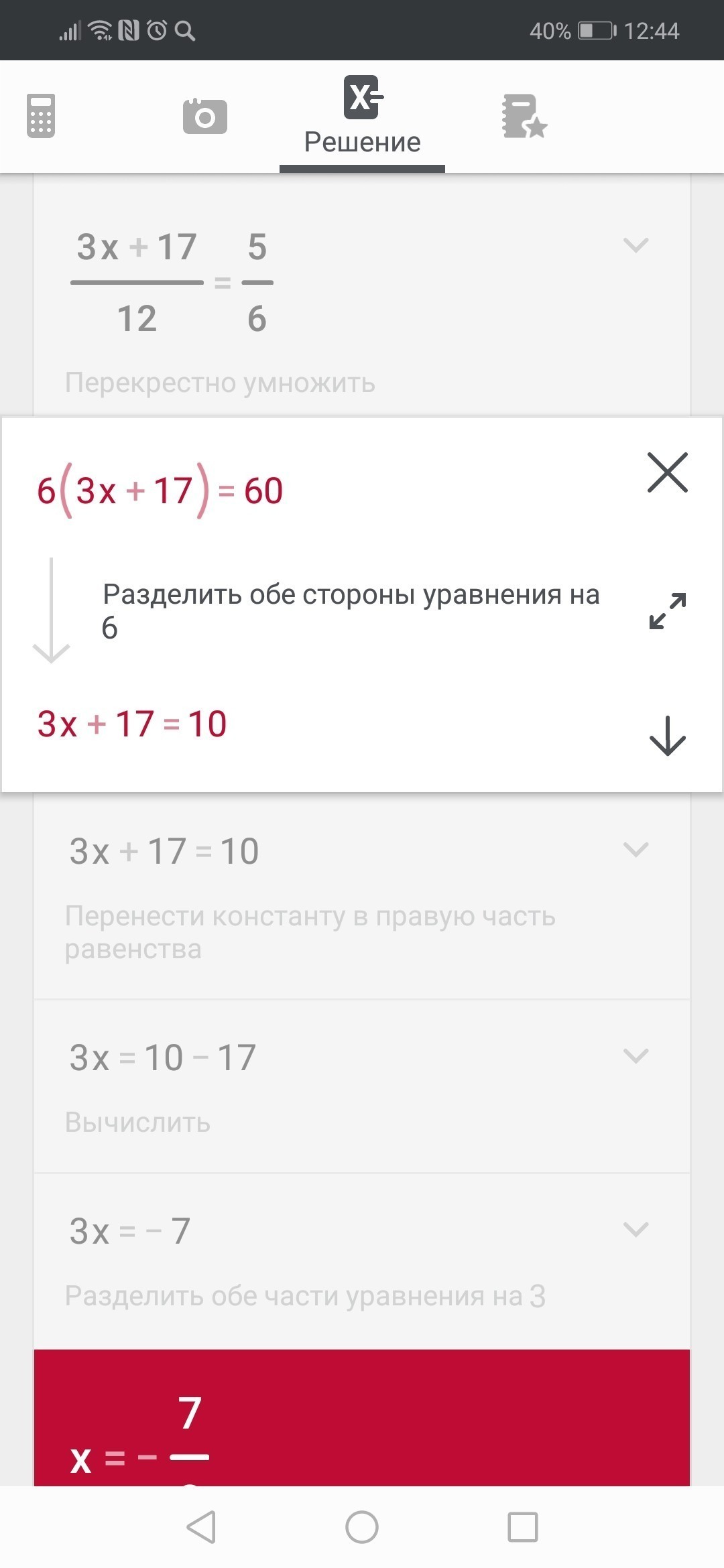Expand the sub-step with the diagonal arrows icon
724x1568 pixels.
[x=667, y=610]
